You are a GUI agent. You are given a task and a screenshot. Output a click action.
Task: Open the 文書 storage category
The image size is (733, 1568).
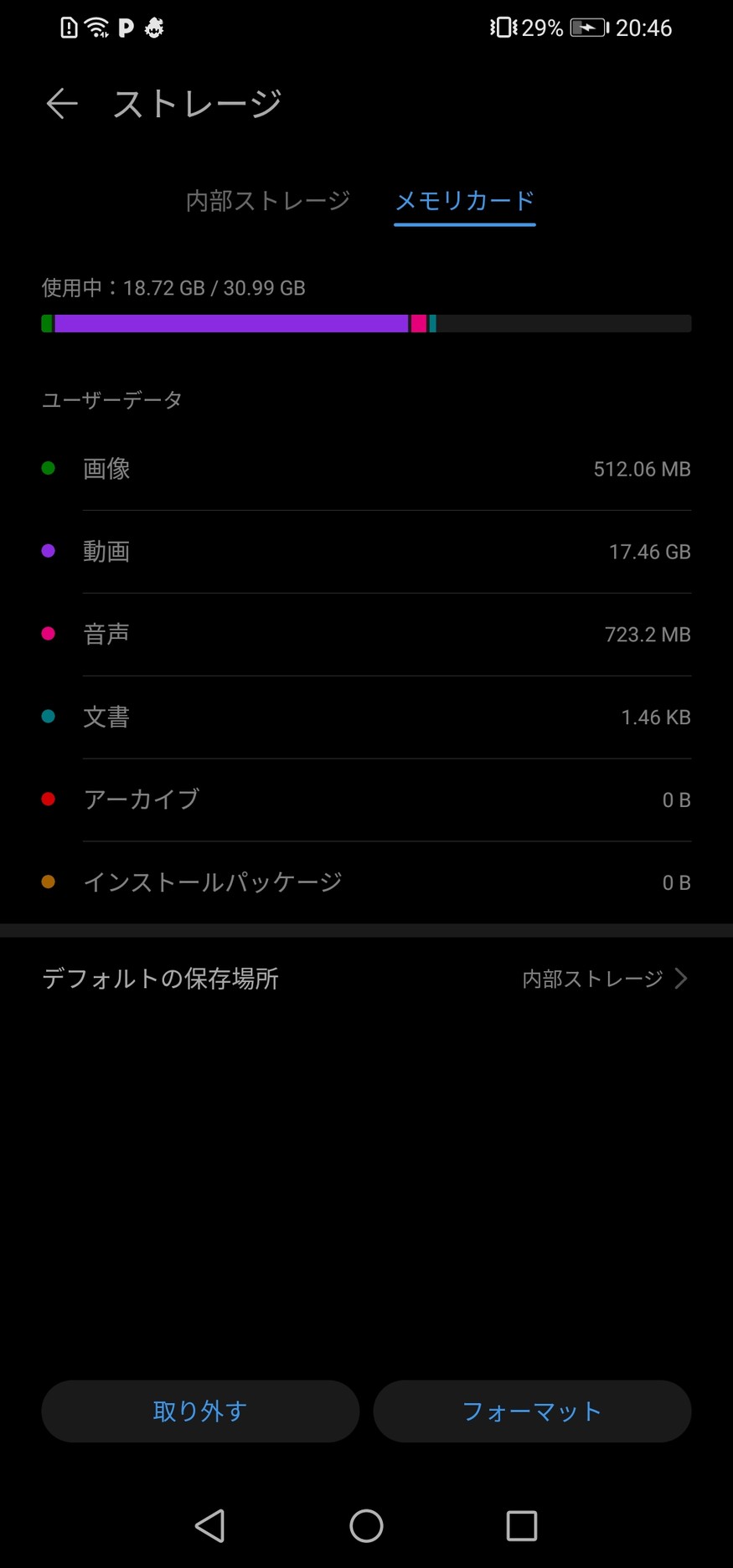click(x=366, y=717)
